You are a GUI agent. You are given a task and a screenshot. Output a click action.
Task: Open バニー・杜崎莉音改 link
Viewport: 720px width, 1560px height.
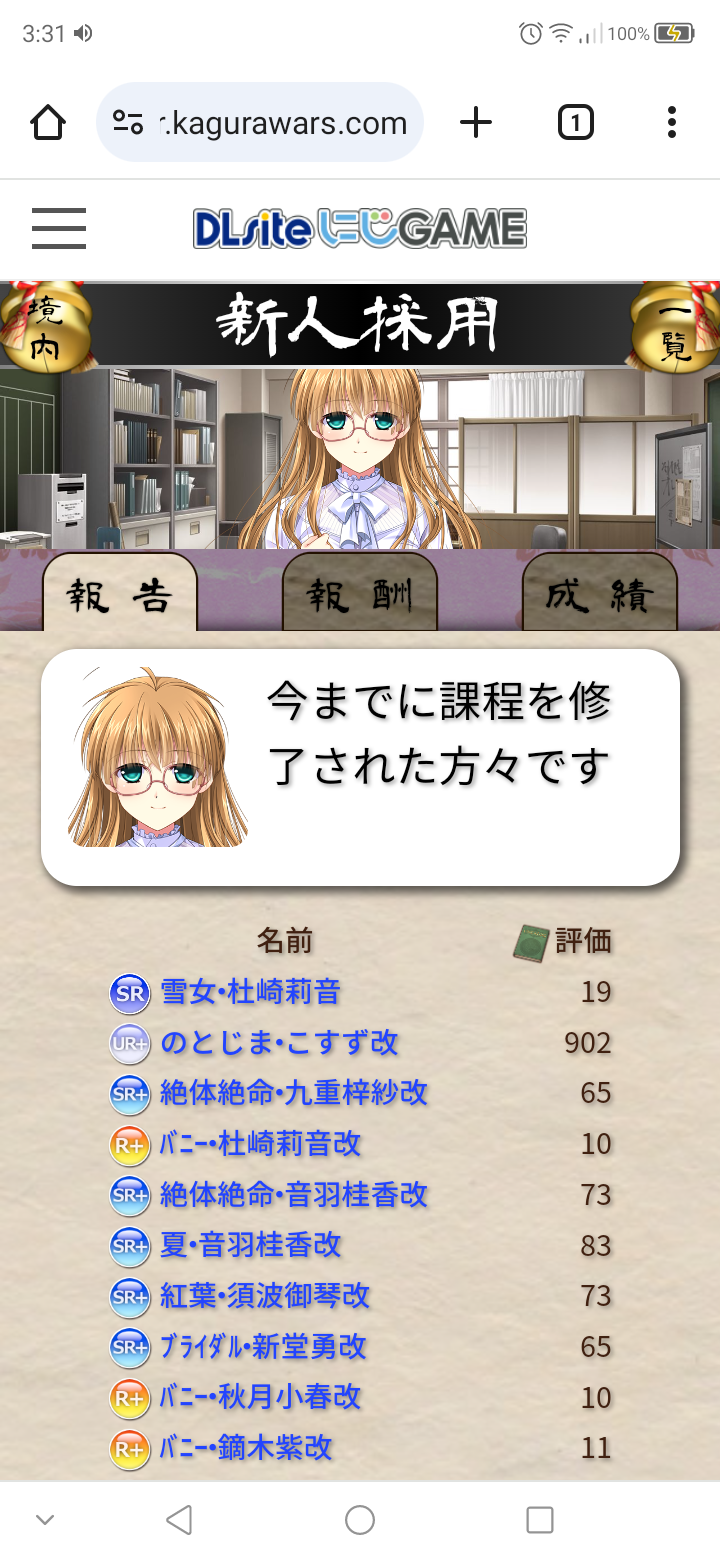point(260,1144)
